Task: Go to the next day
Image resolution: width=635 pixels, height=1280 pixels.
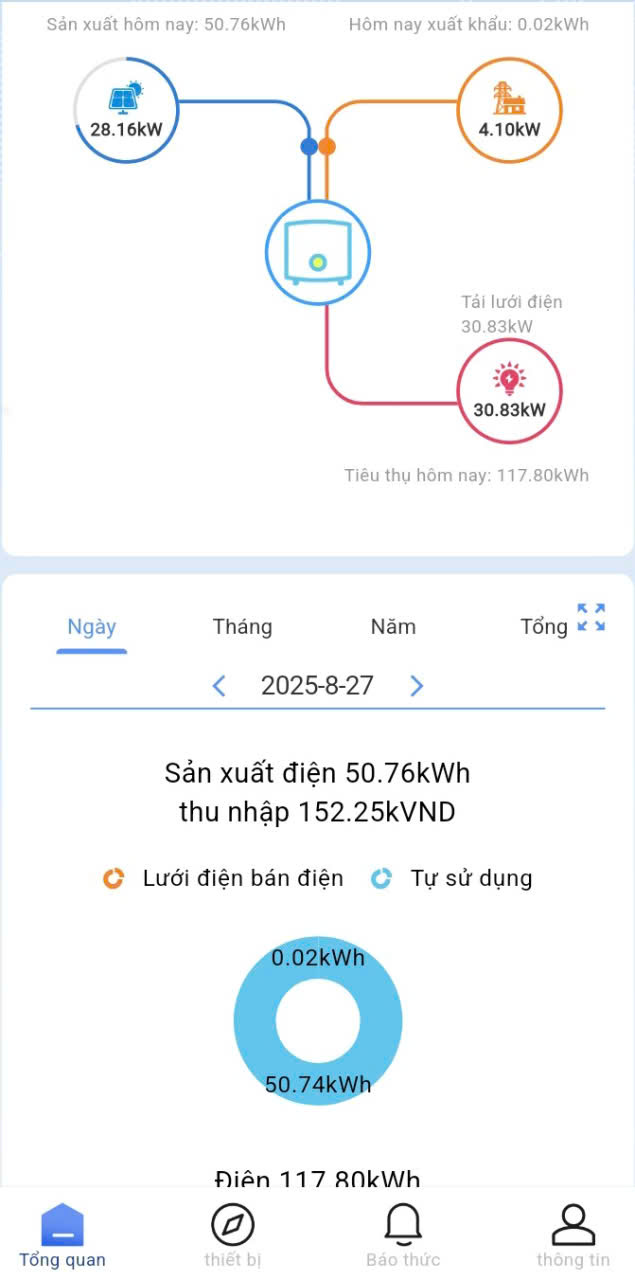Action: click(x=417, y=686)
